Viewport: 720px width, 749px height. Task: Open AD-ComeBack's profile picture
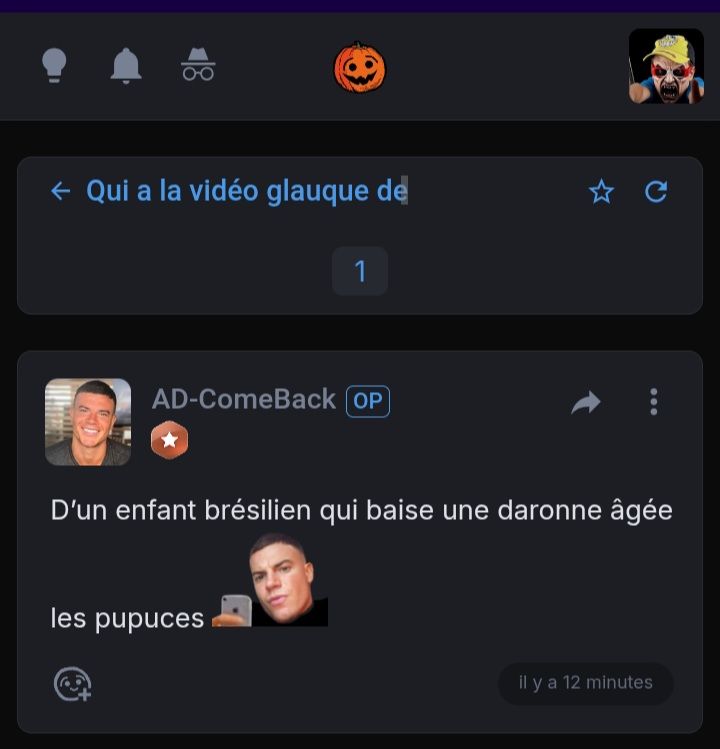(88, 422)
